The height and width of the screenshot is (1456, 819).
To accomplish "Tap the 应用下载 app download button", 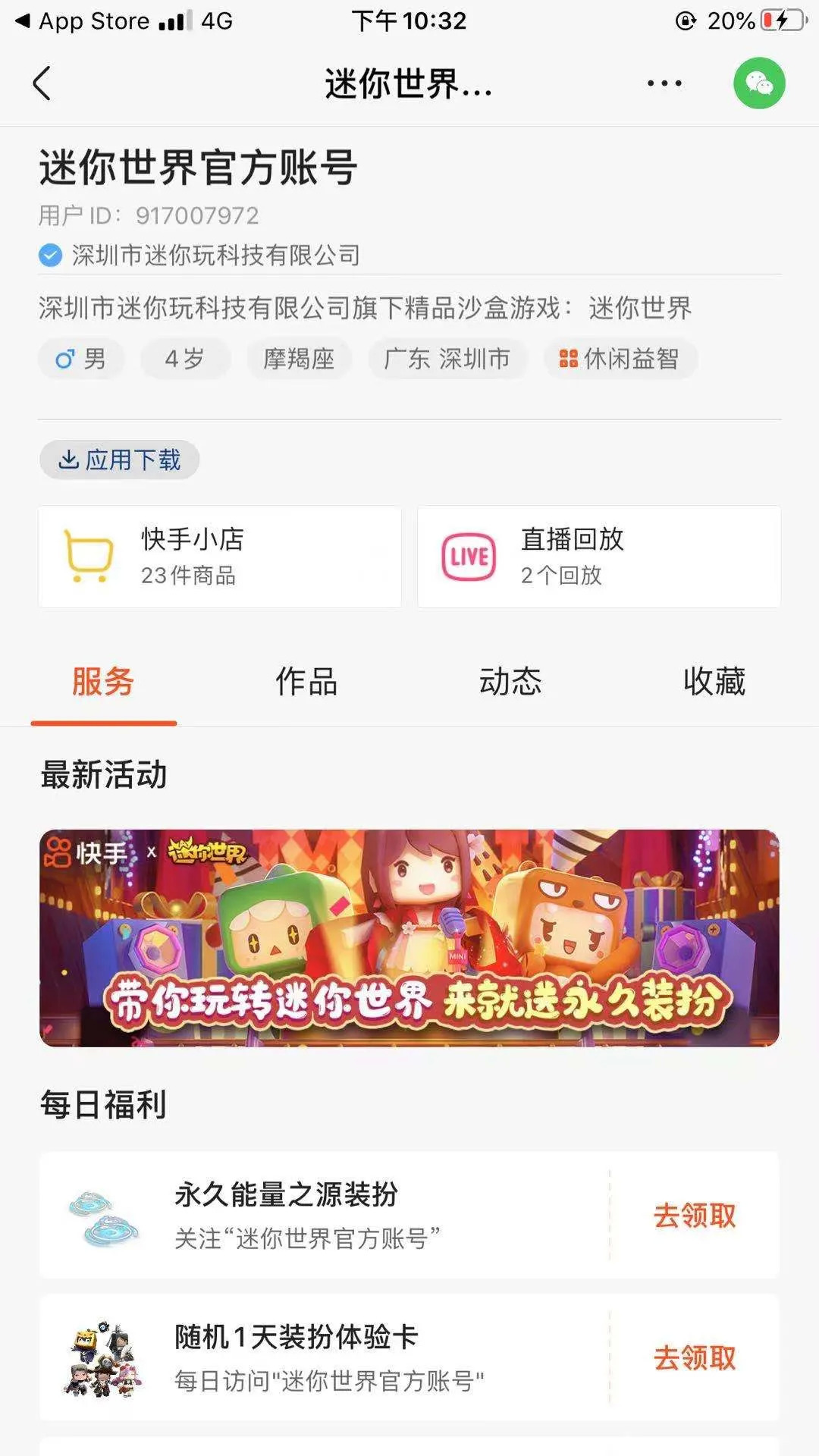I will pos(120,460).
